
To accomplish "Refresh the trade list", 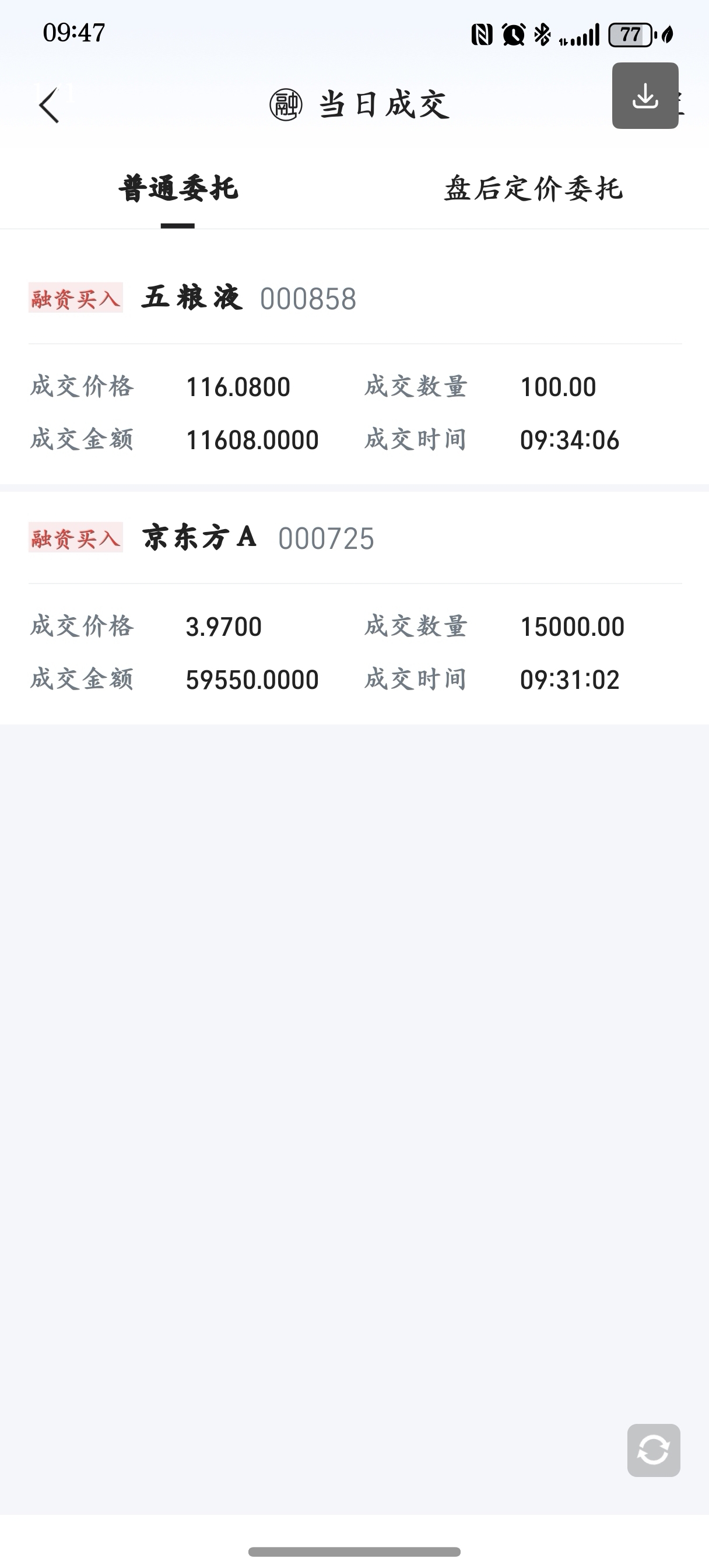I will pyautogui.click(x=653, y=1450).
